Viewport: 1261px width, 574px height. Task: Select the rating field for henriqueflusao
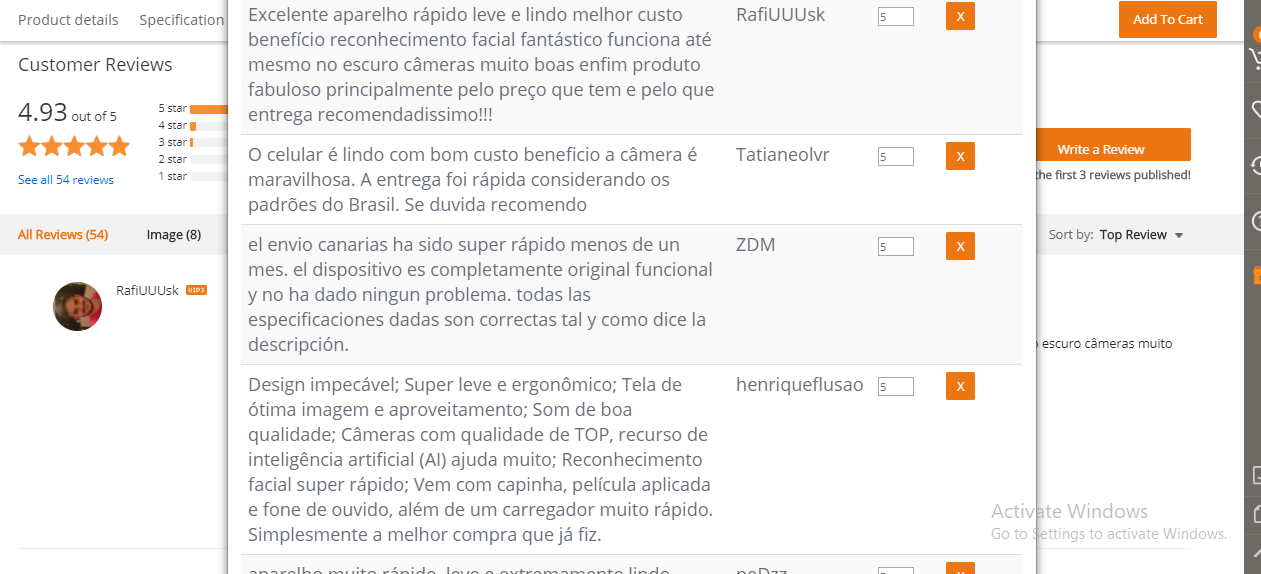coord(895,387)
